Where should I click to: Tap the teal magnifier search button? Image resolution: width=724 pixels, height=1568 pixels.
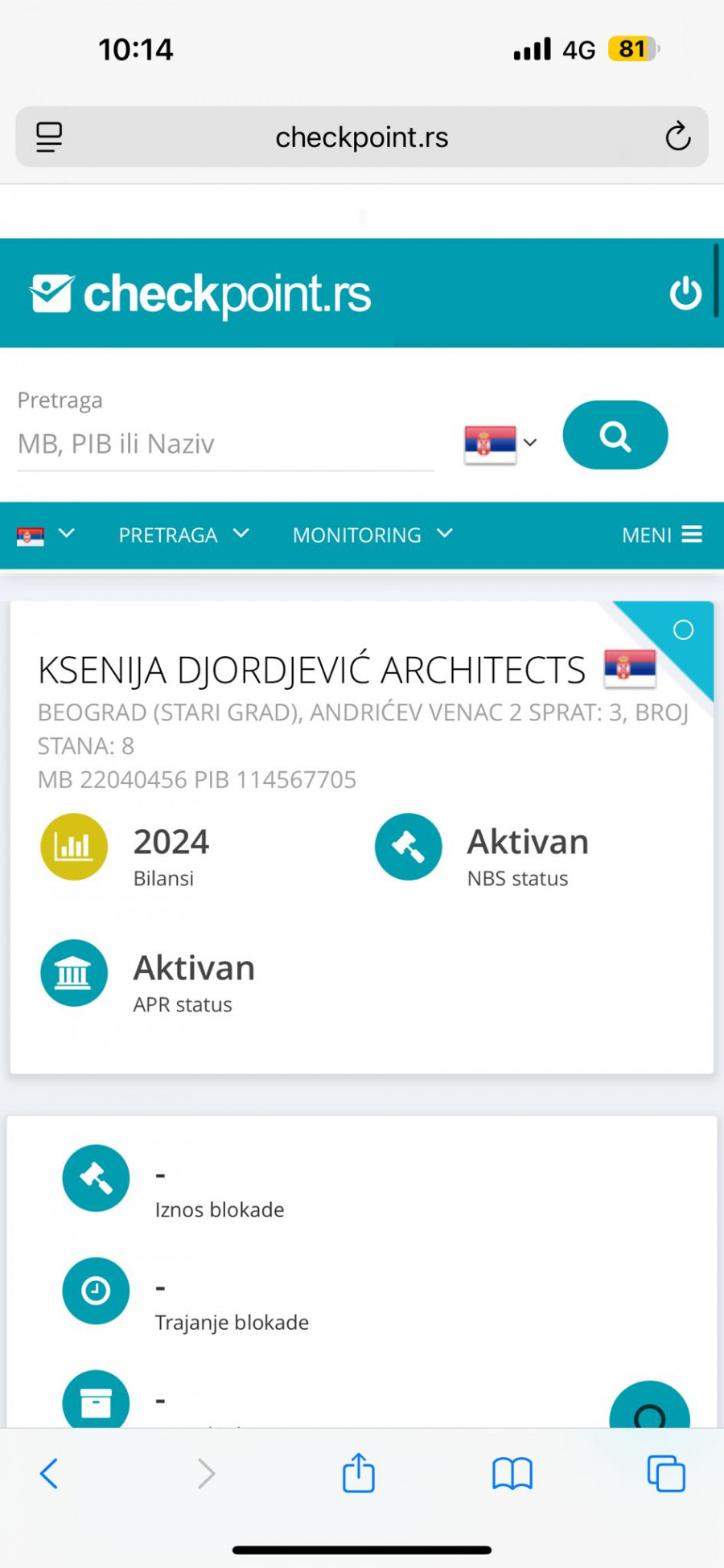[x=615, y=435]
